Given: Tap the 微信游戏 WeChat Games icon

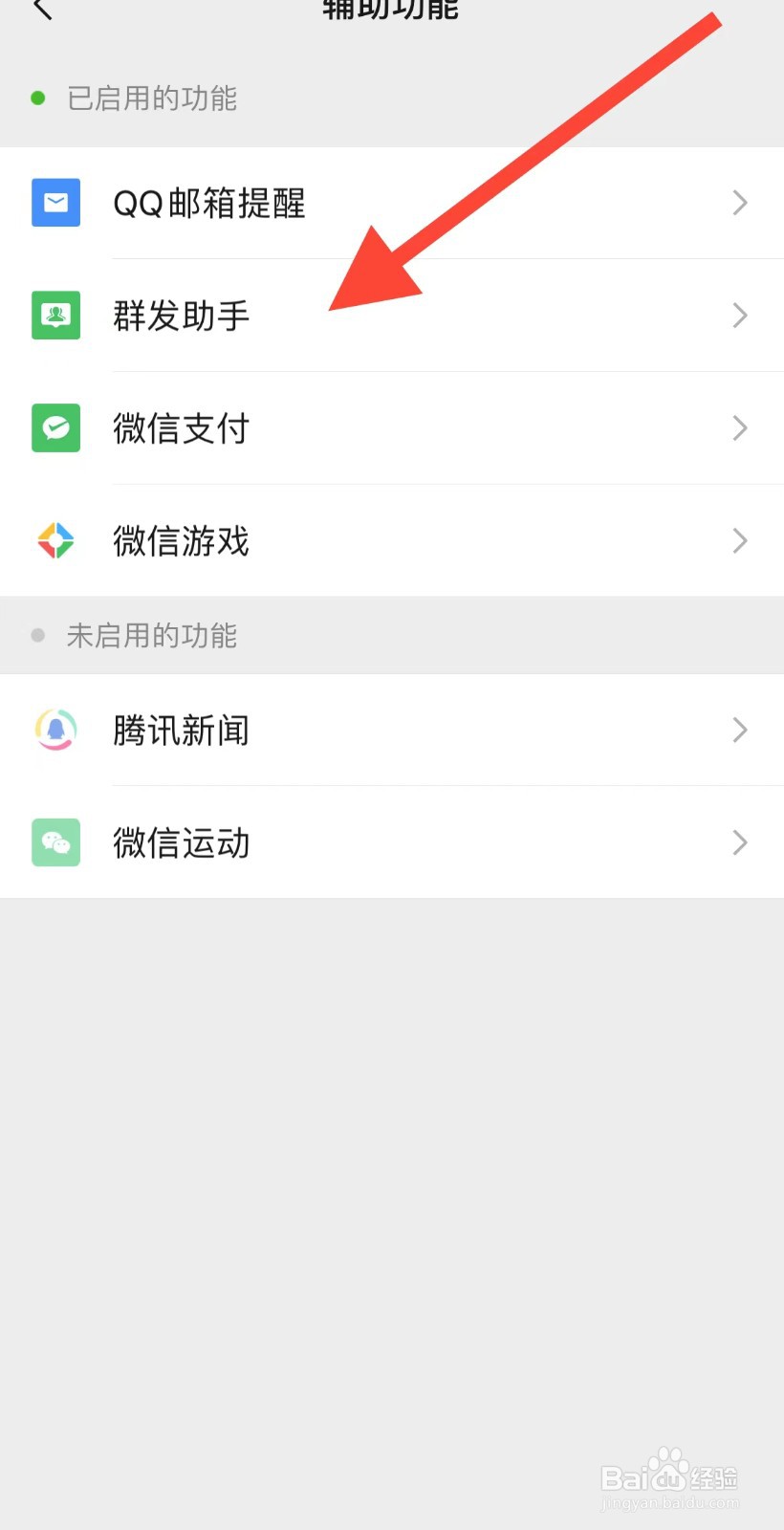Looking at the screenshot, I should tap(54, 540).
